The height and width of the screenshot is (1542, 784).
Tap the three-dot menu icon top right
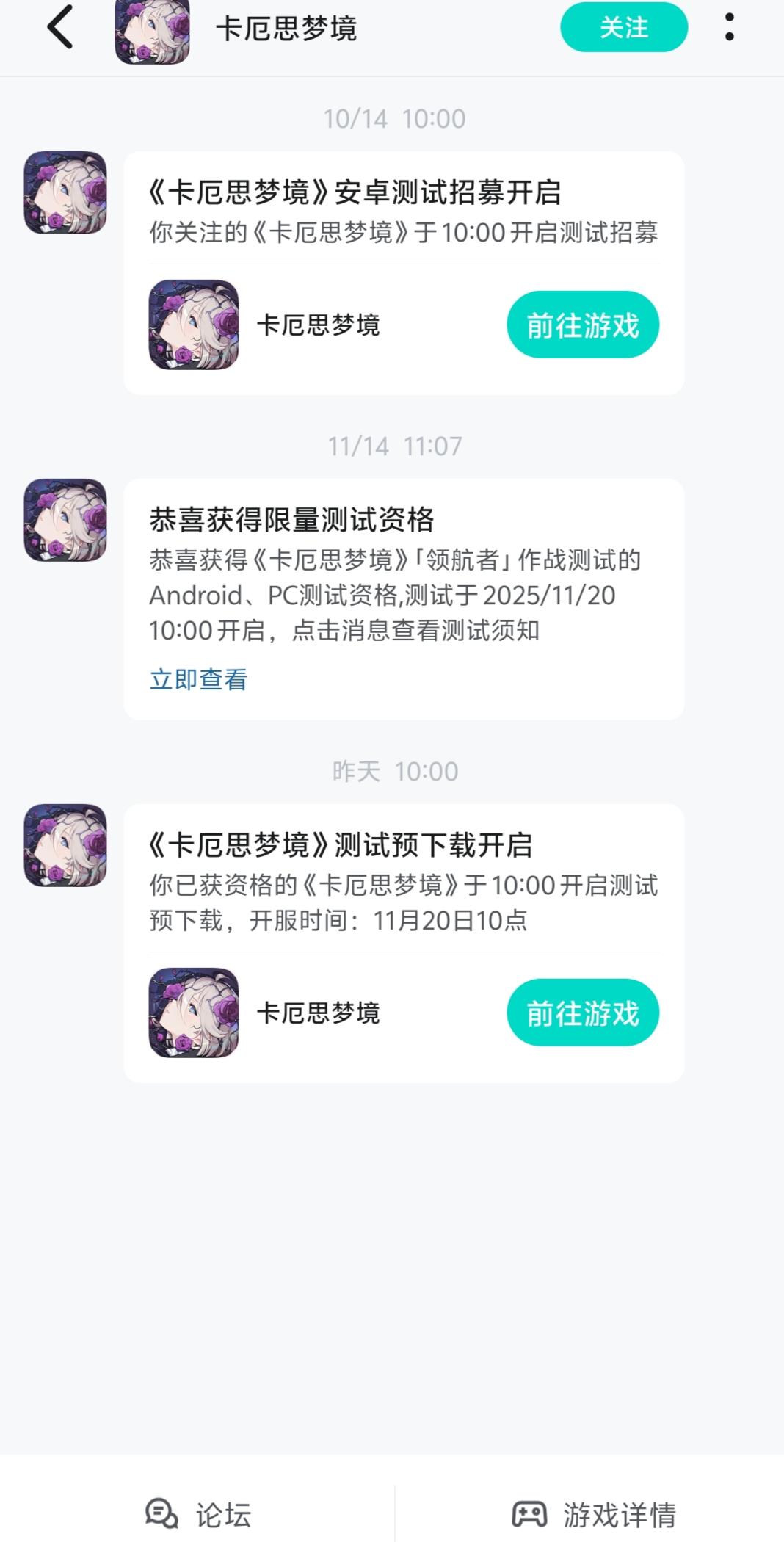coord(729,29)
